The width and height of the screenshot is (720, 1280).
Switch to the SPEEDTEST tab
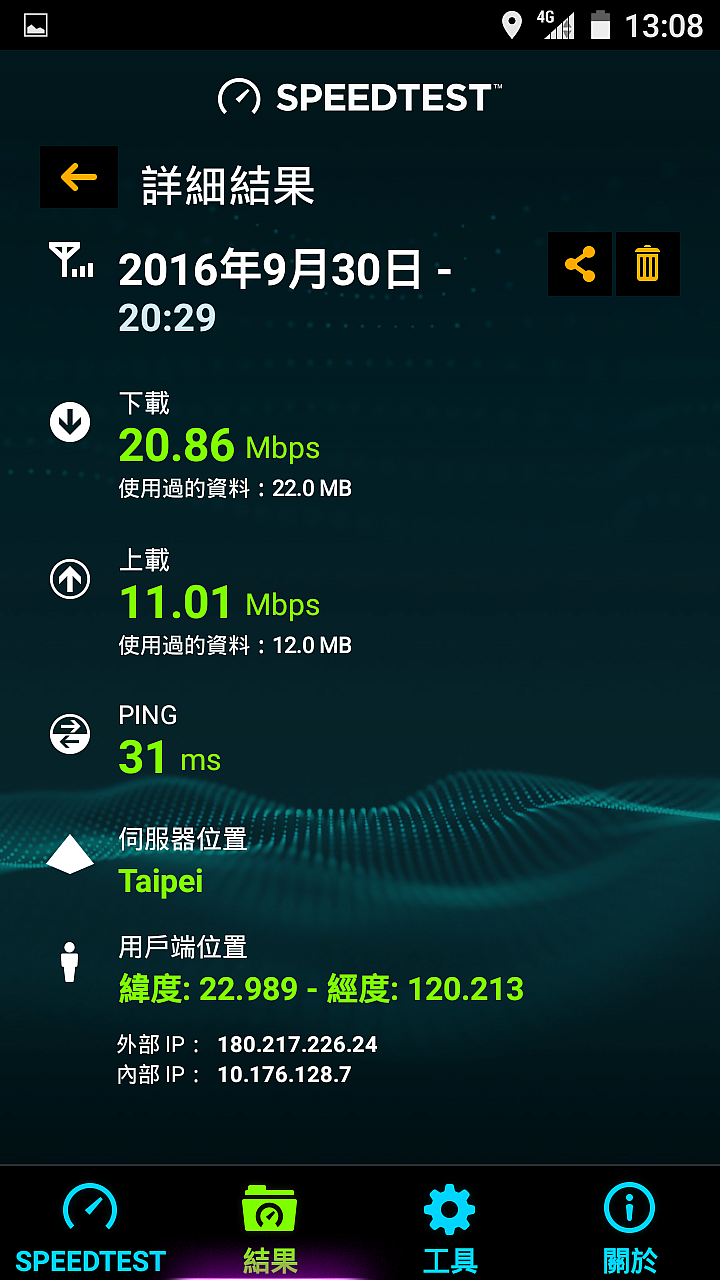coord(90,1225)
